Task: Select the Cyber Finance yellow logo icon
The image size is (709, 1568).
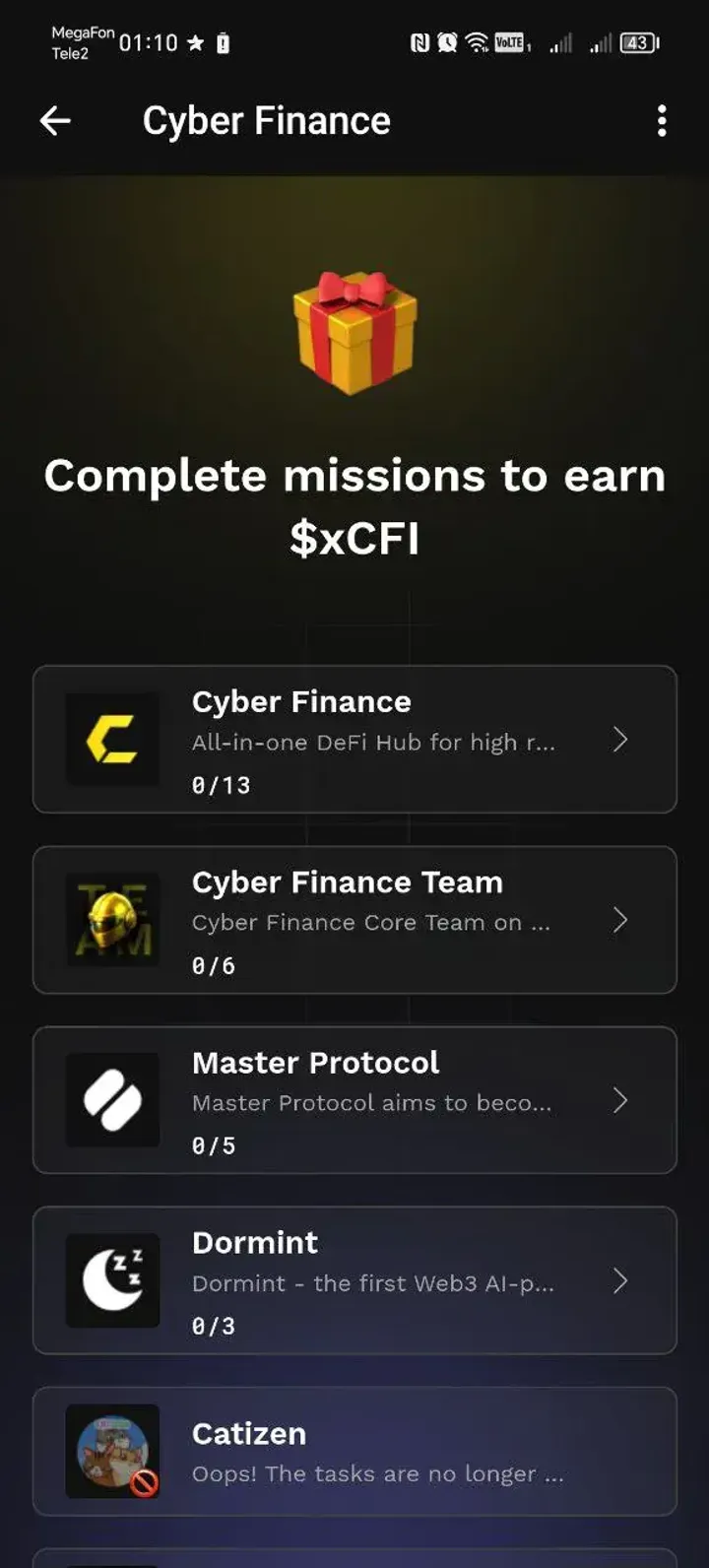Action: tap(111, 740)
